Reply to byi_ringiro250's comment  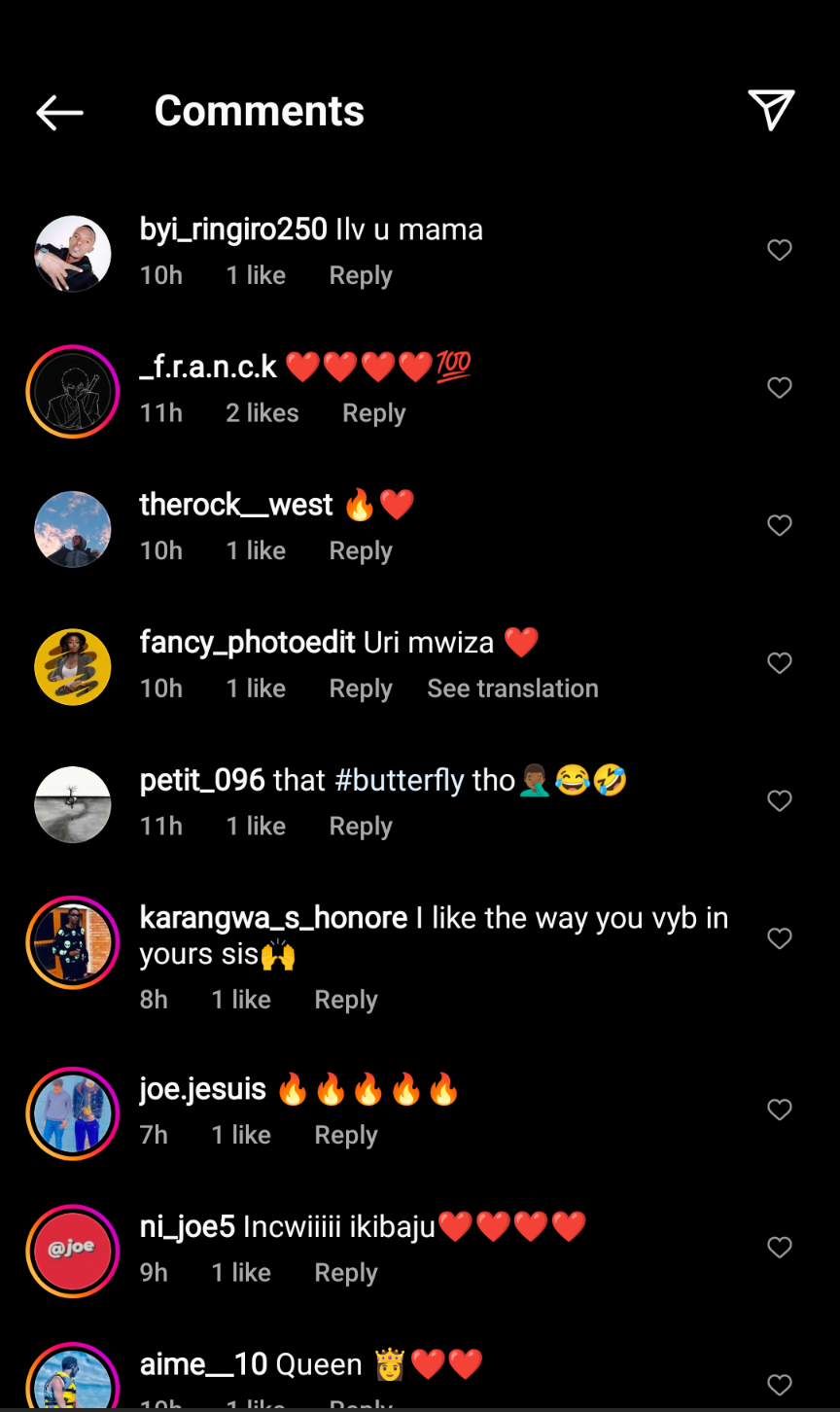click(360, 276)
